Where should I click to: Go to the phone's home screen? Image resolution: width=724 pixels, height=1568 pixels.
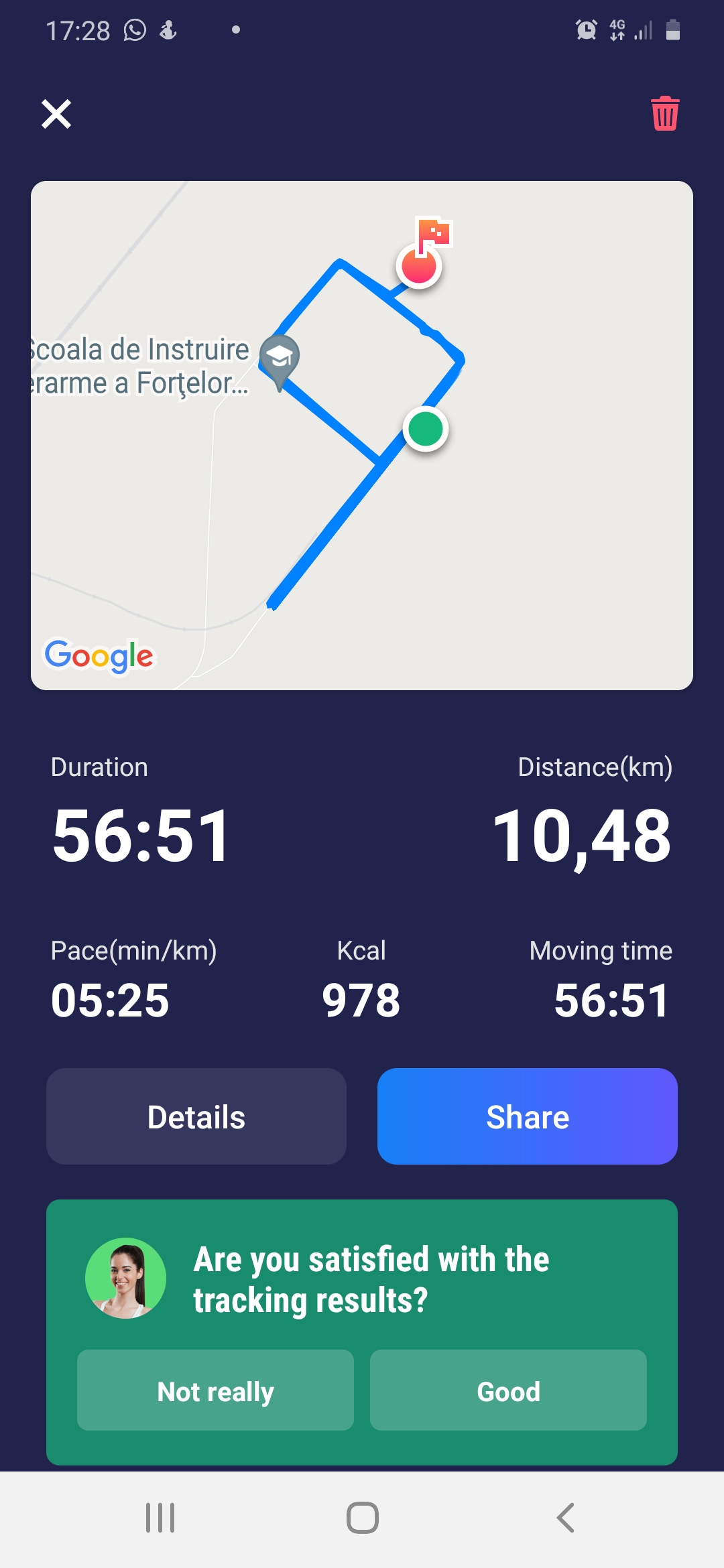pyautogui.click(x=362, y=1518)
